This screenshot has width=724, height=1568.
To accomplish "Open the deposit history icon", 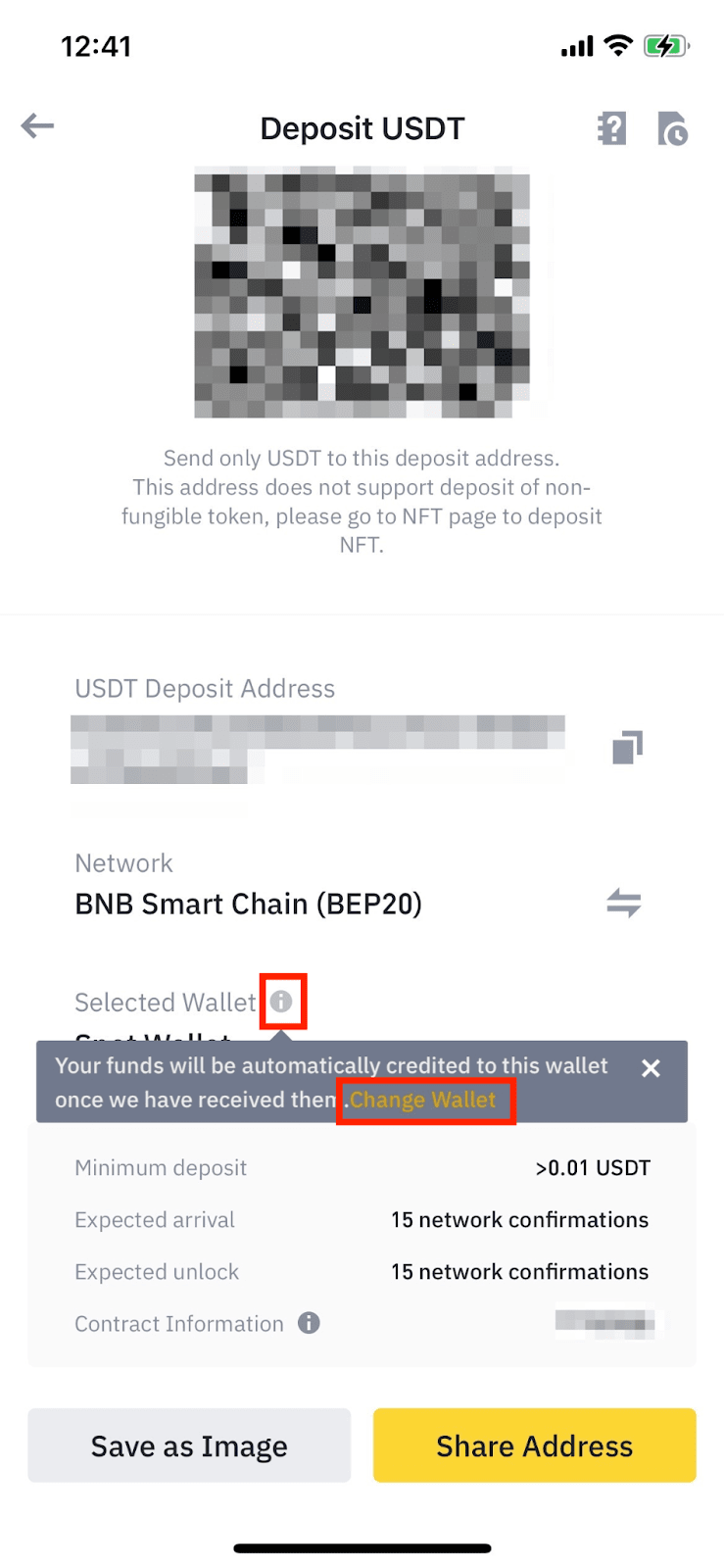I will pos(672,128).
